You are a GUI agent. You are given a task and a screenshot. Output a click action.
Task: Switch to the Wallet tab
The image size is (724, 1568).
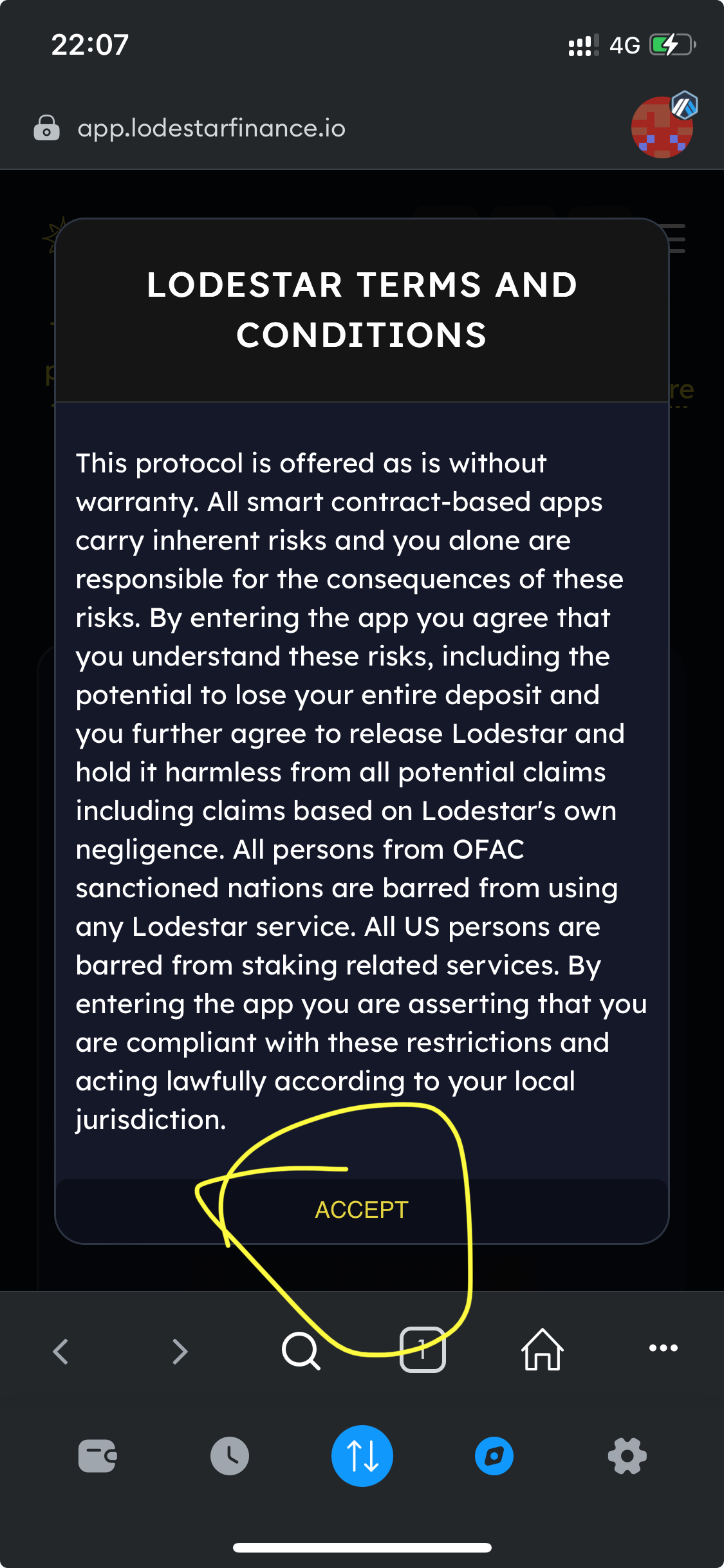(97, 1456)
